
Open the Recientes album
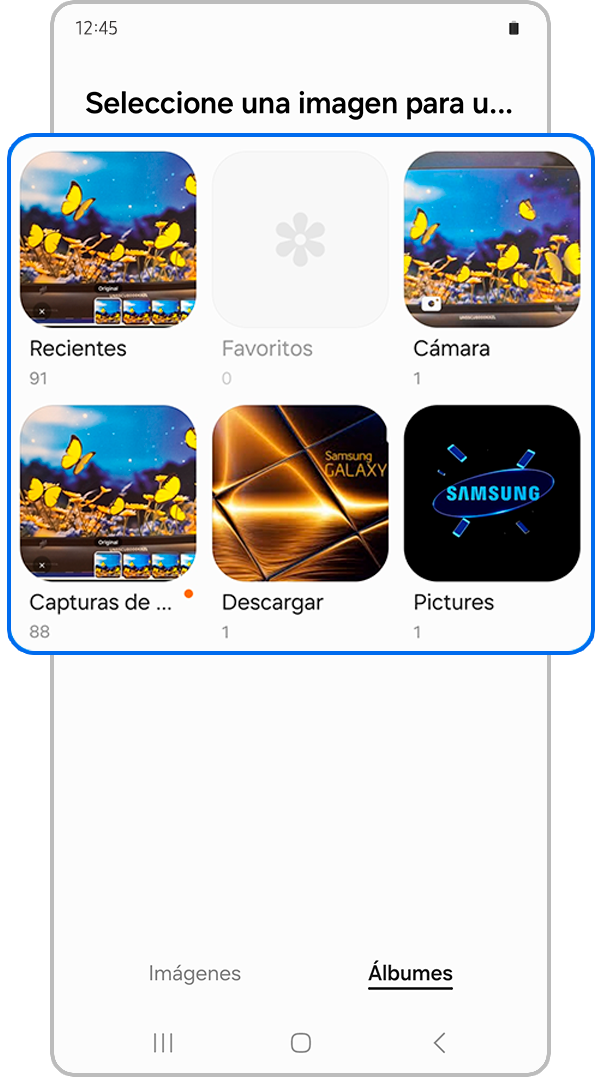[108, 240]
